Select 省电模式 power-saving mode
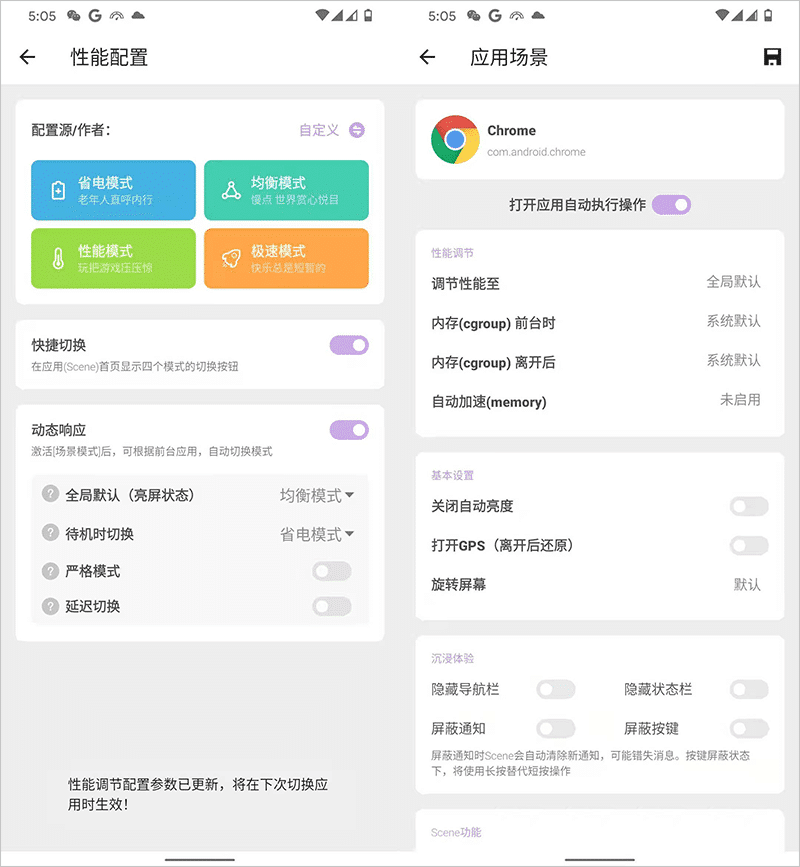 click(x=113, y=190)
